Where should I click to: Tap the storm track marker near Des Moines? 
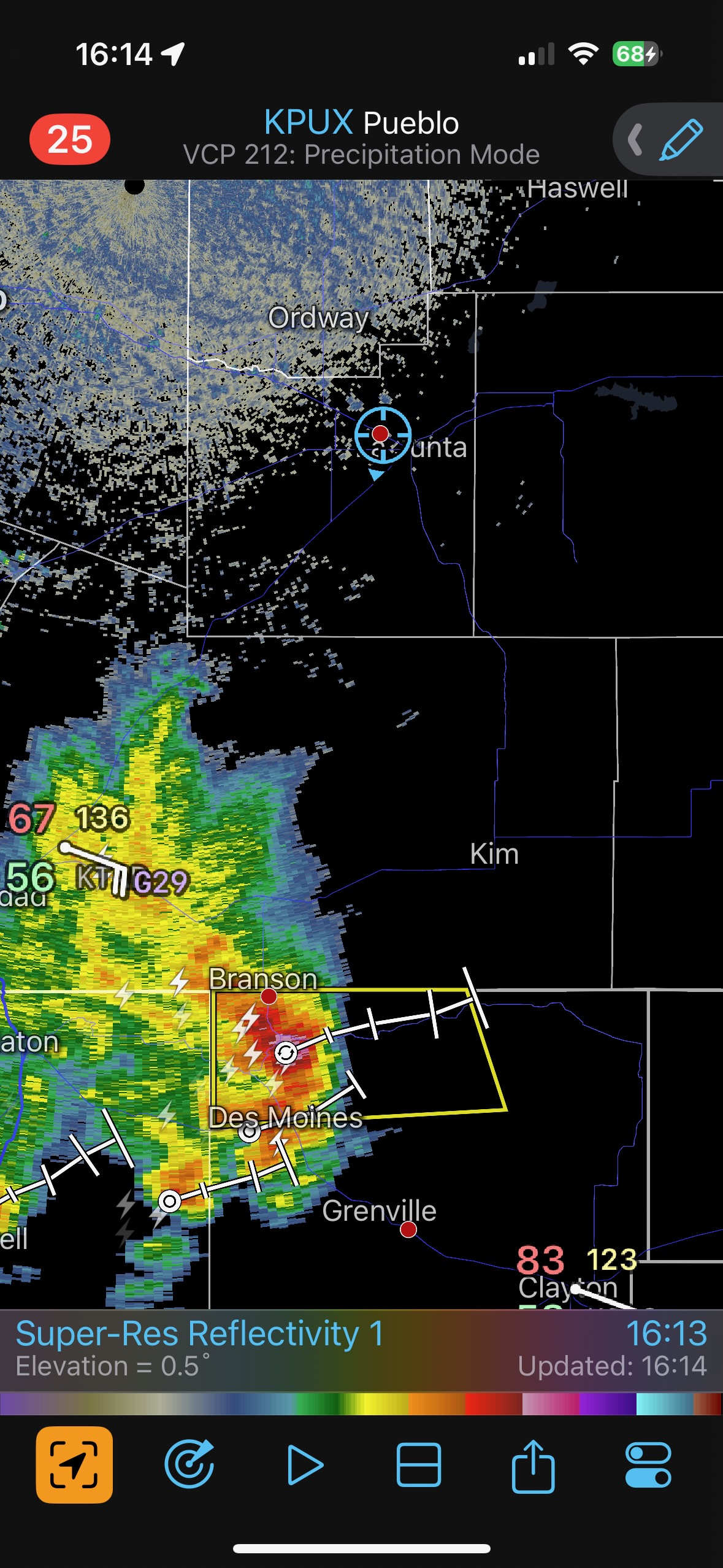pos(249,1132)
